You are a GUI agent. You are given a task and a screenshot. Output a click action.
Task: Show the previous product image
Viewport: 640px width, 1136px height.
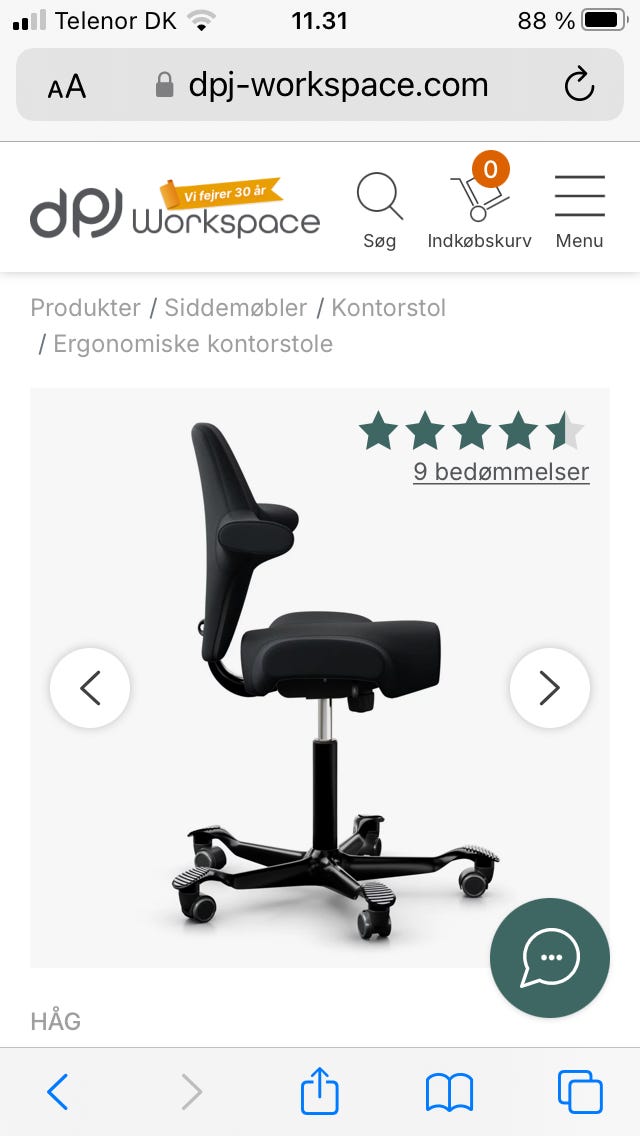90,688
